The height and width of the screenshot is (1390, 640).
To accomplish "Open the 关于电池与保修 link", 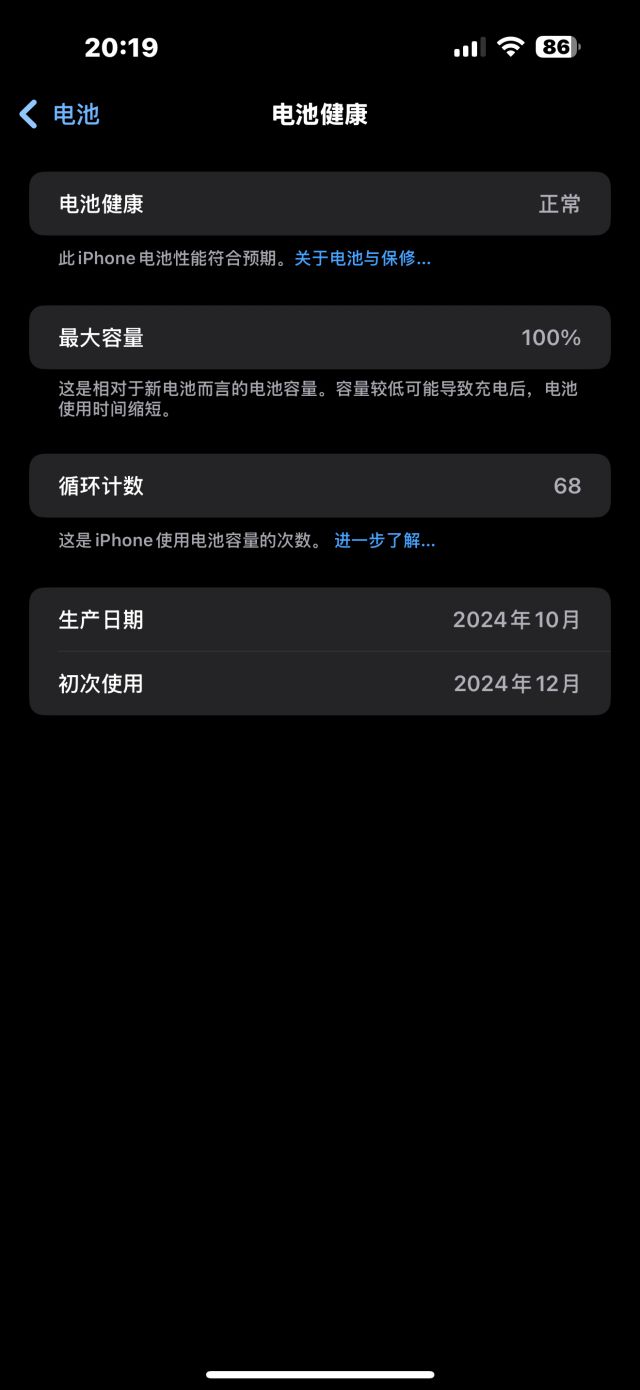I will (362, 258).
